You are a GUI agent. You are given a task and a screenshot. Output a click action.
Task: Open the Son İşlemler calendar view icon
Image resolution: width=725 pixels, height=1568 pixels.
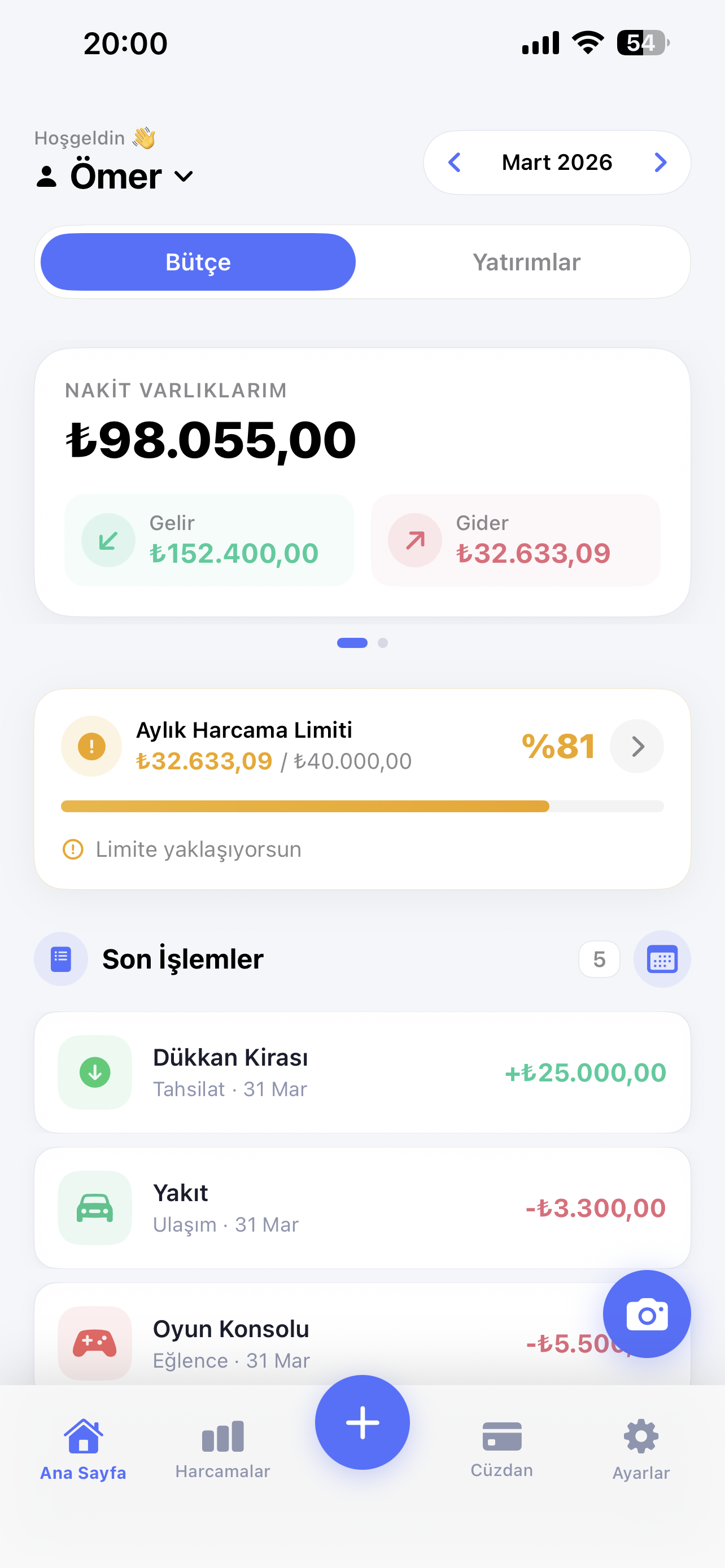(x=662, y=959)
